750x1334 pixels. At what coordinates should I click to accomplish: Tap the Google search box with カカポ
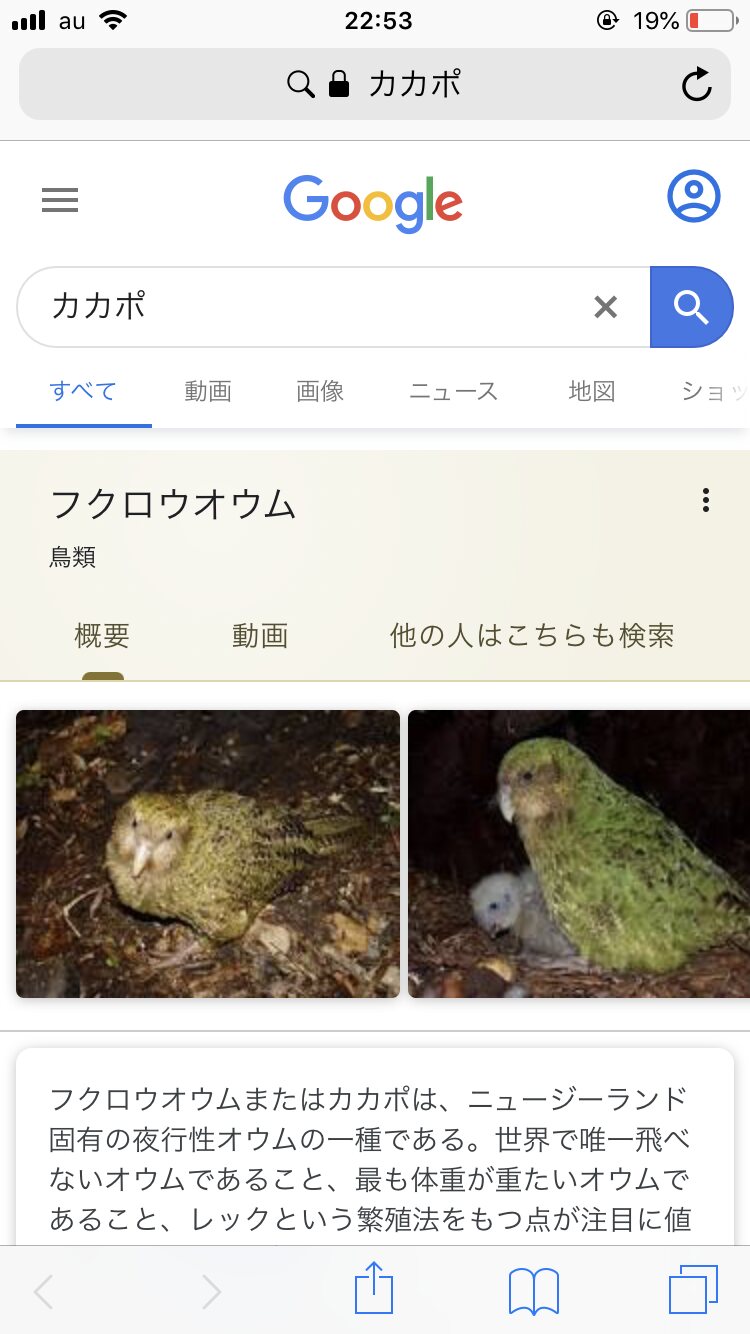pyautogui.click(x=300, y=307)
